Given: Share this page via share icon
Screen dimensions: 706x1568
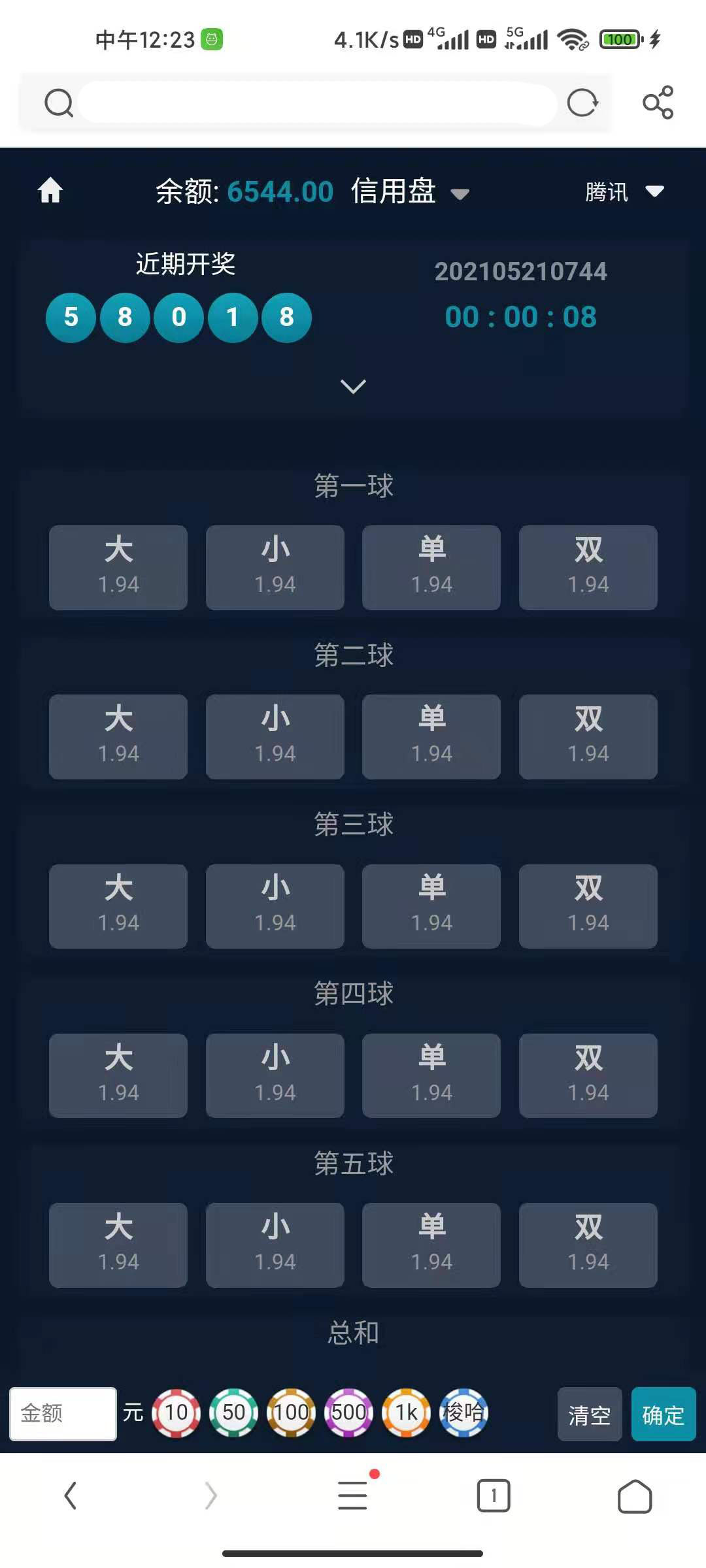Looking at the screenshot, I should point(658,103).
